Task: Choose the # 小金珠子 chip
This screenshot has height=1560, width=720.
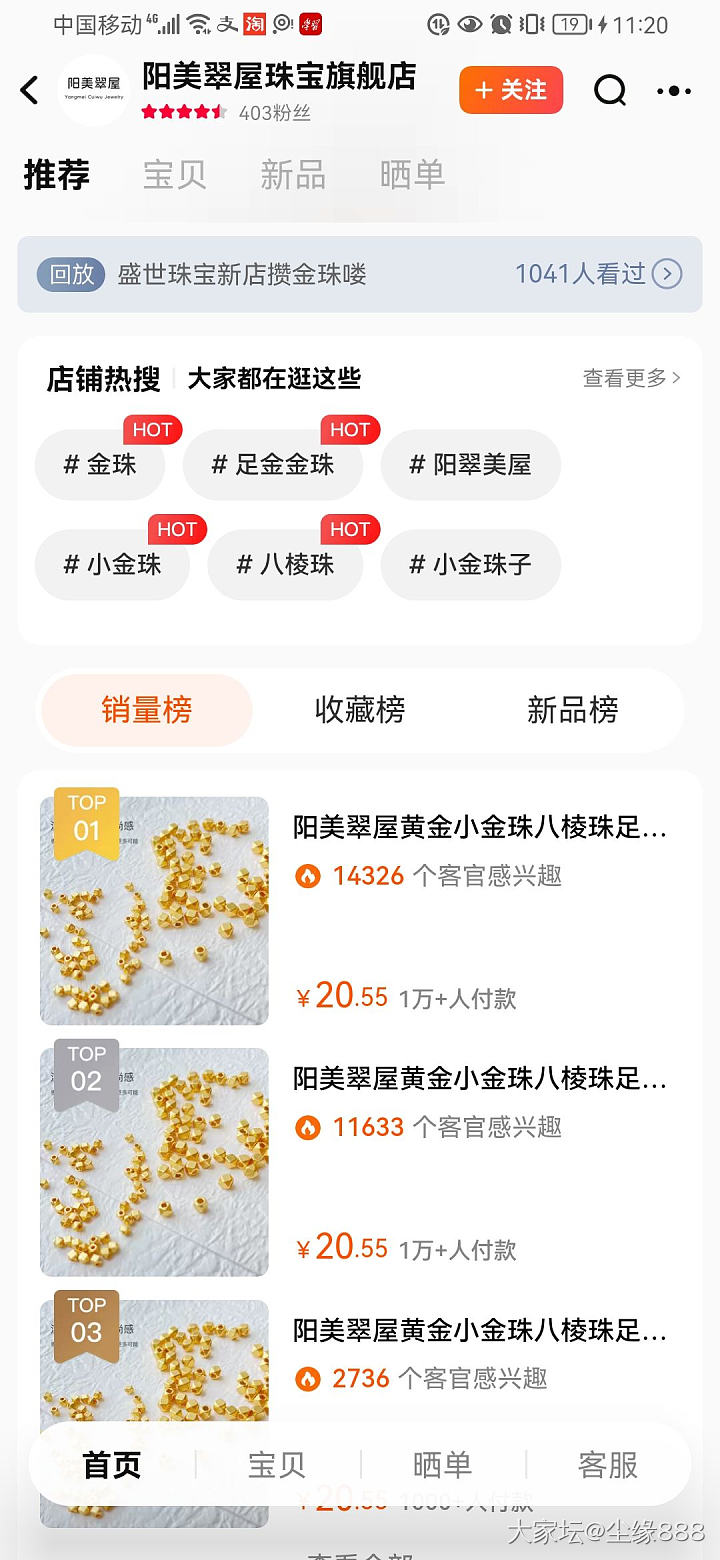Action: pos(470,565)
